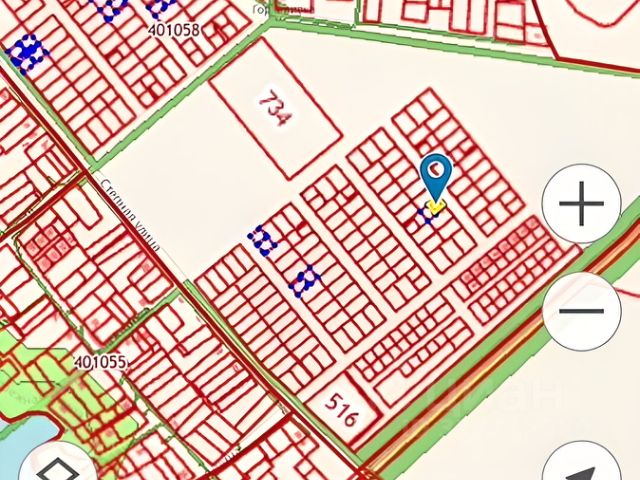Zoom in with the plus button

coord(582,205)
